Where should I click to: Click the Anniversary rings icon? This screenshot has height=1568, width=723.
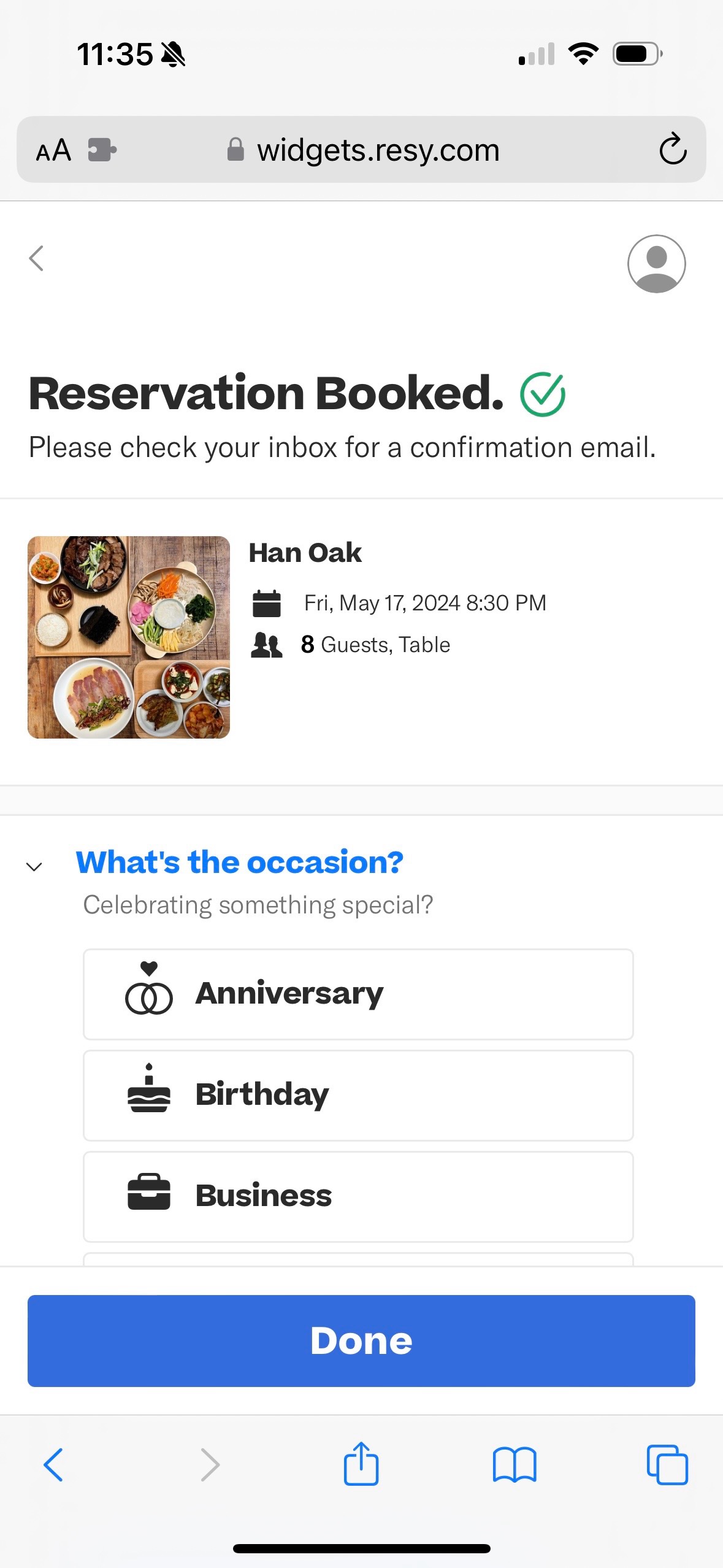[x=148, y=993]
